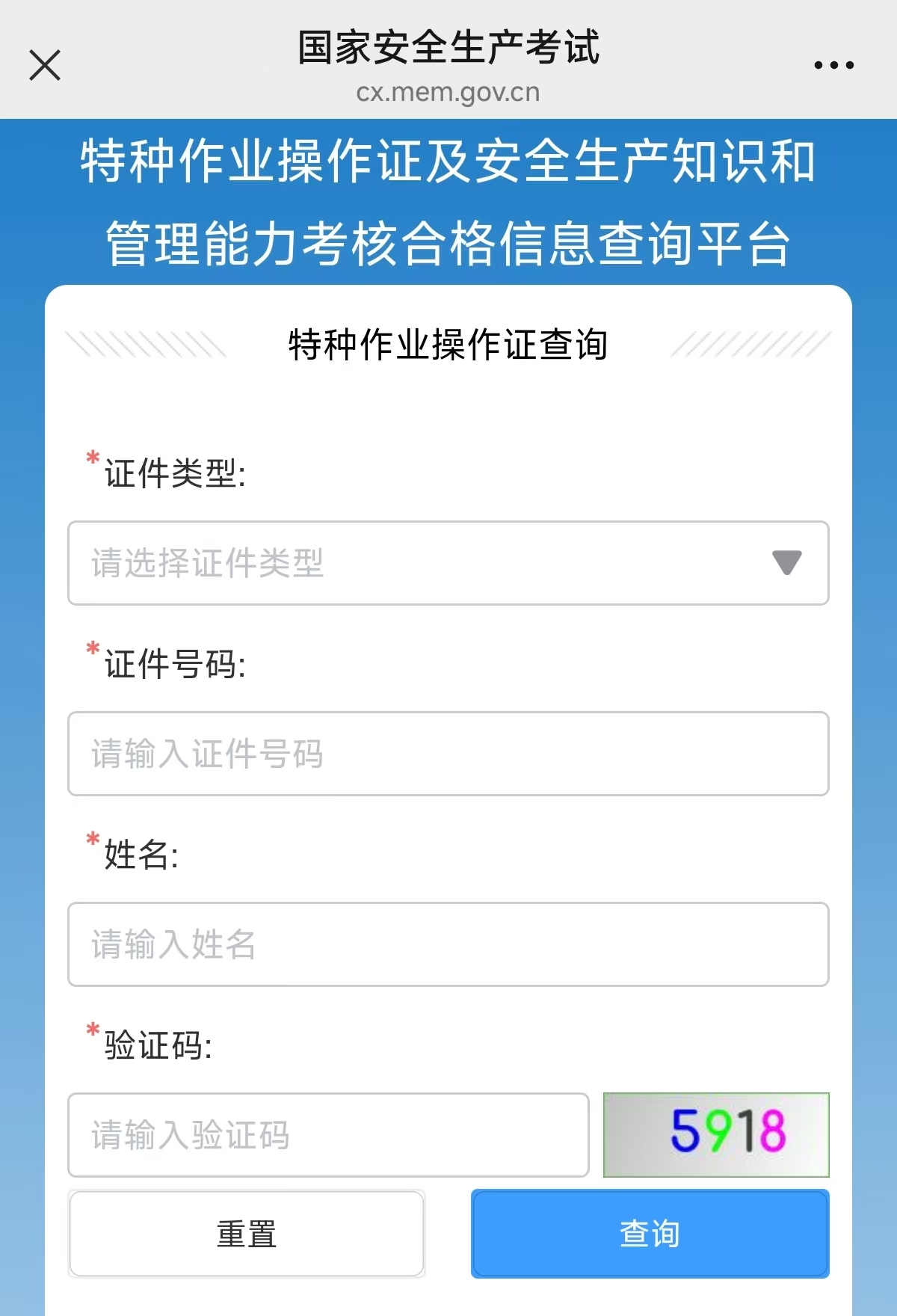Tap the 重置 reset button
The height and width of the screenshot is (1316, 897).
coord(247,1234)
